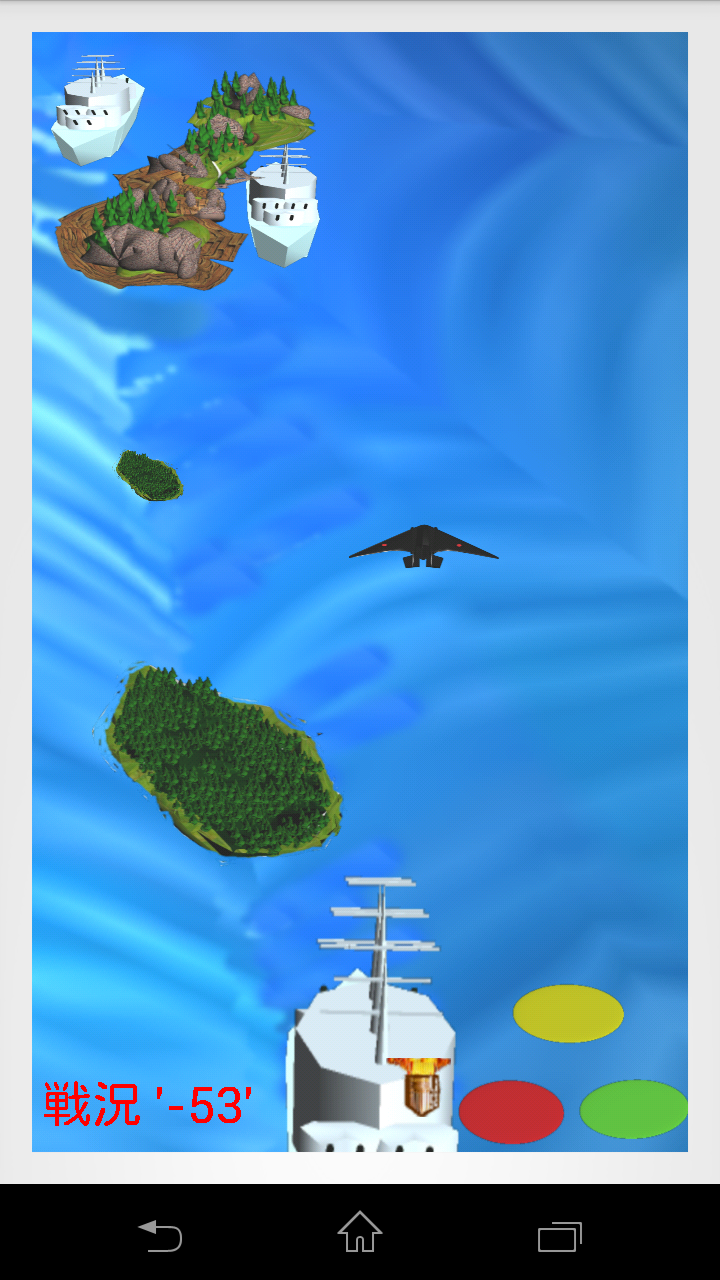Viewport: 720px width, 1280px height.
Task: Hit the red oval game button
Action: (511, 1111)
